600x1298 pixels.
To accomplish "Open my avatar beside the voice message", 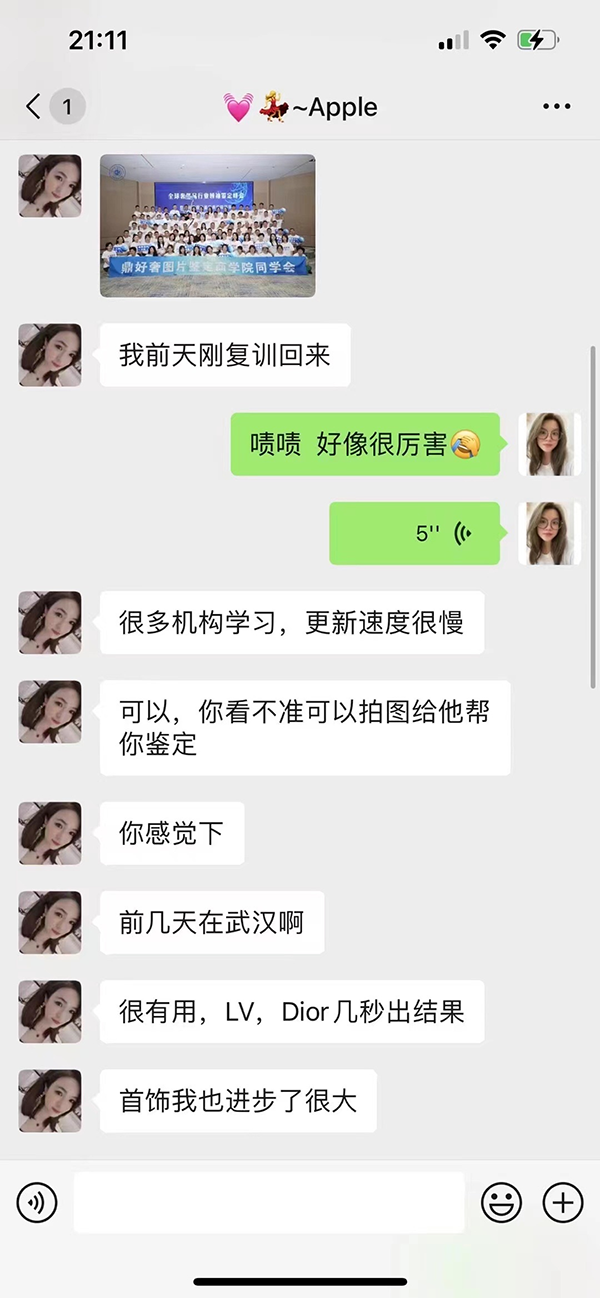I will (x=550, y=533).
